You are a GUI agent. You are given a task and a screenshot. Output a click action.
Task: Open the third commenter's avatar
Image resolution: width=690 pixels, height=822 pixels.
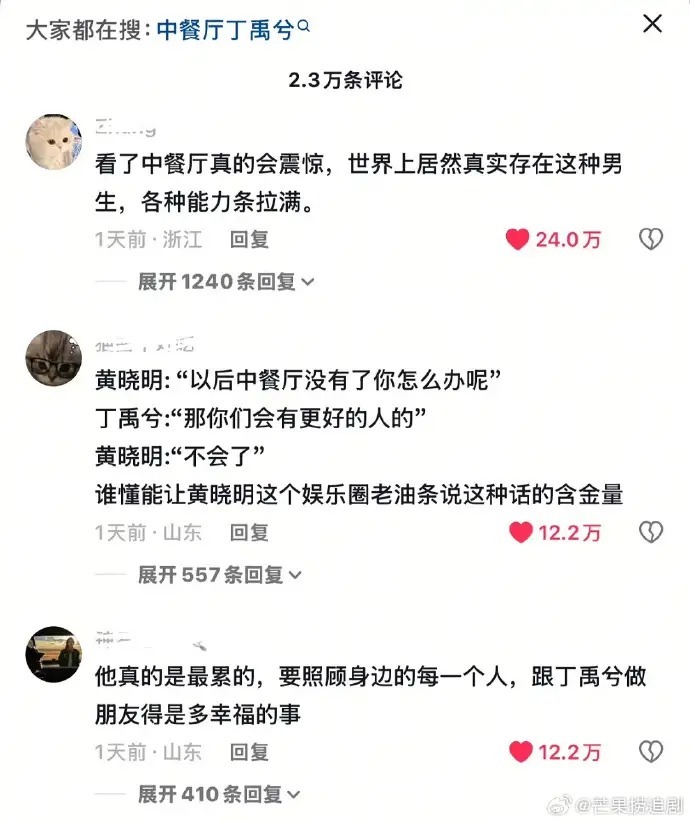pyautogui.click(x=53, y=654)
